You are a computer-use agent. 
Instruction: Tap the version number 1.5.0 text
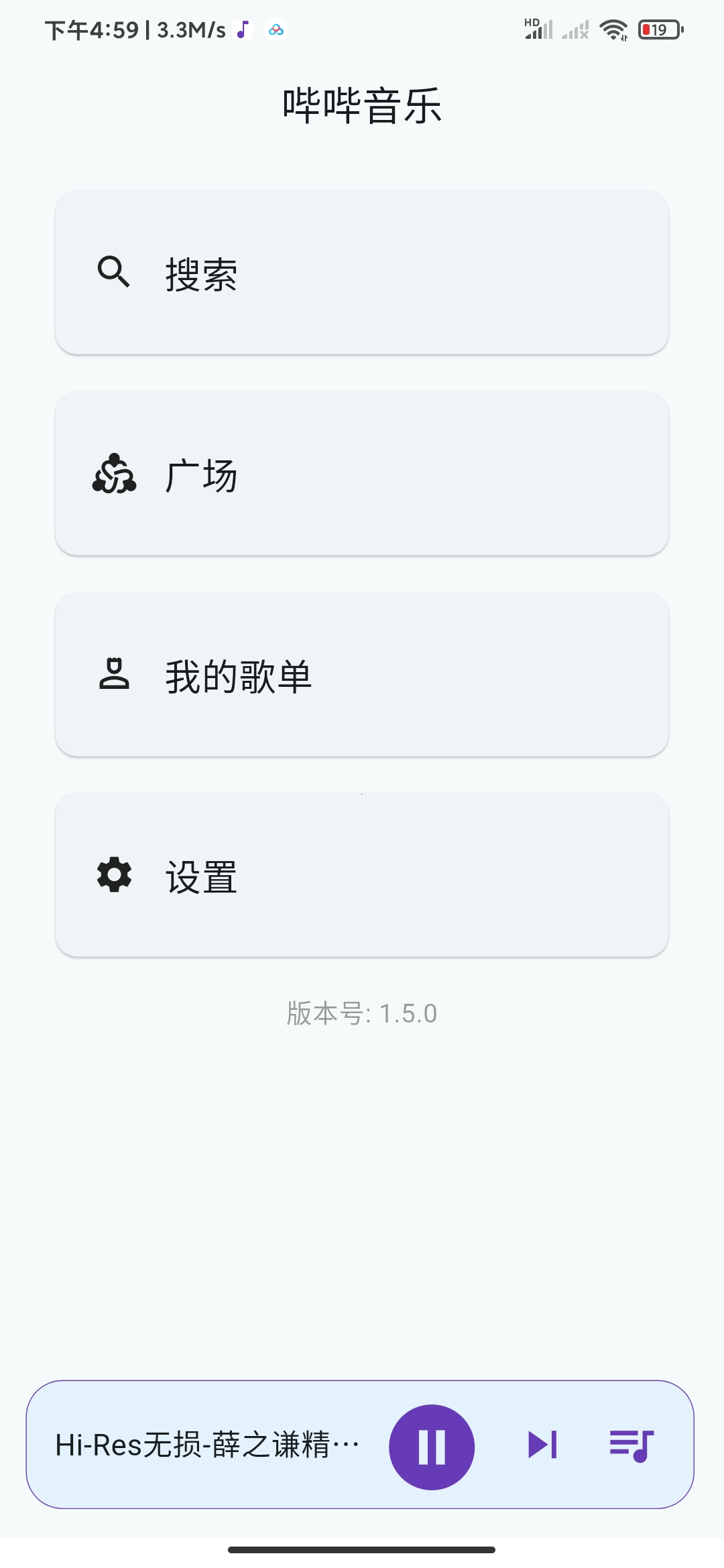point(362,1013)
